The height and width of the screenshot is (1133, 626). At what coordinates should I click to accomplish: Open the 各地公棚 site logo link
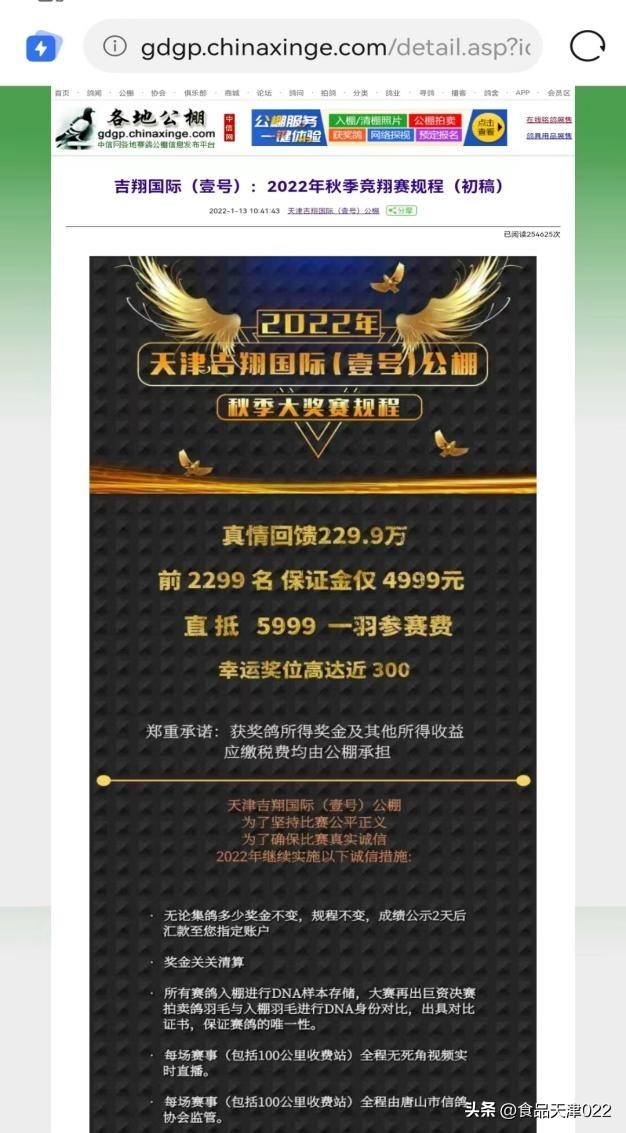point(135,129)
